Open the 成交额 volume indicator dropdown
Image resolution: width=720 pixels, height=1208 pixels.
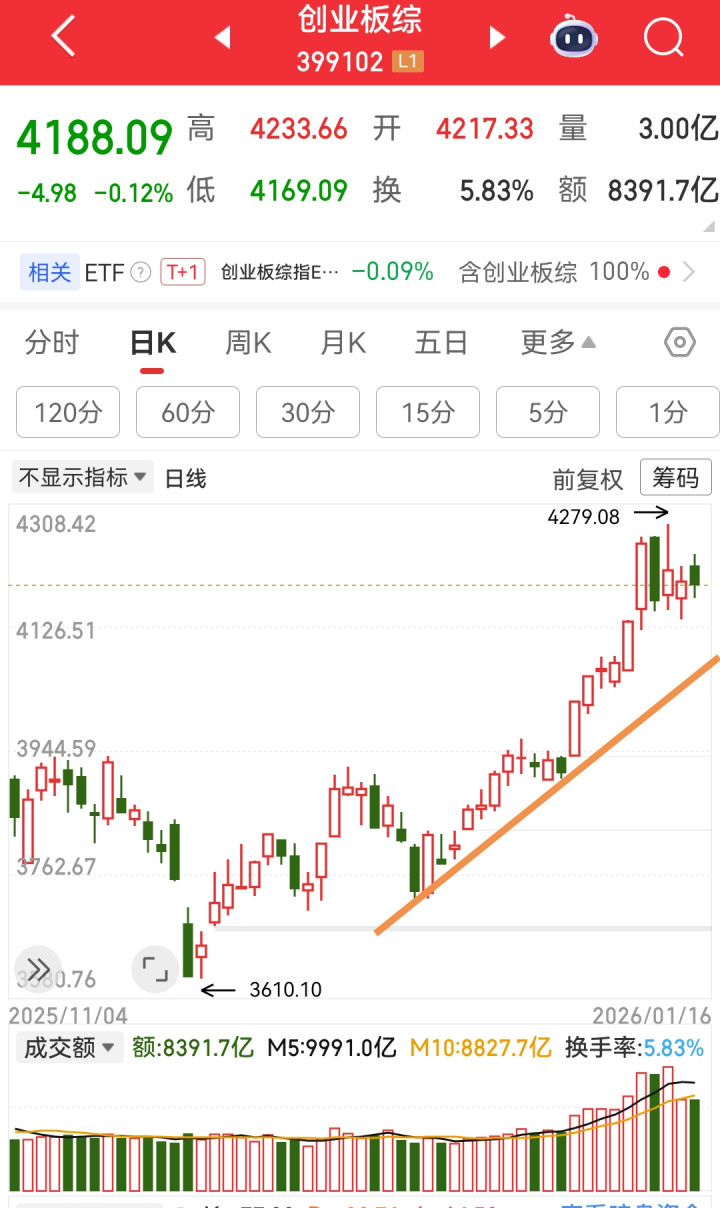(69, 1047)
